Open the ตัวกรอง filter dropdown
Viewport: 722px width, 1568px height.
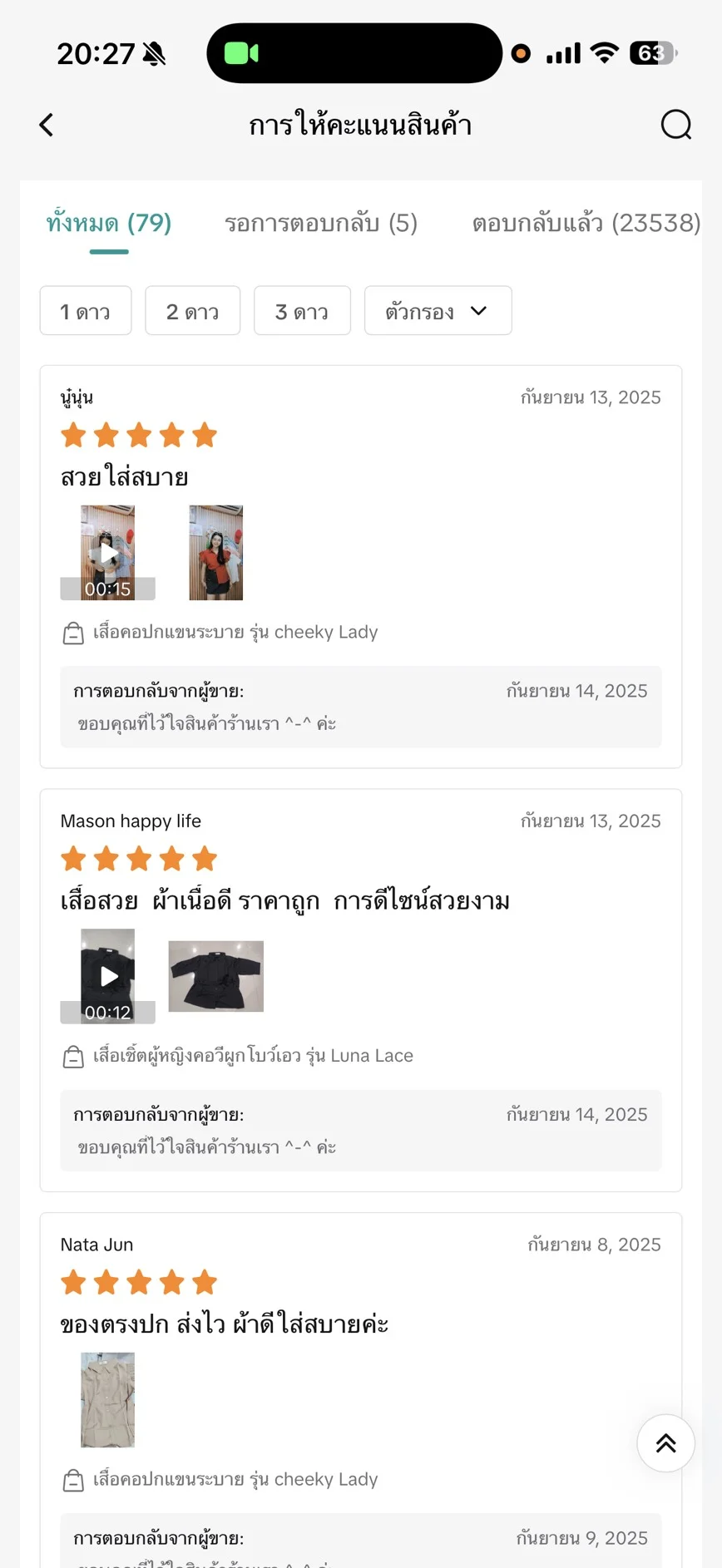click(x=438, y=310)
